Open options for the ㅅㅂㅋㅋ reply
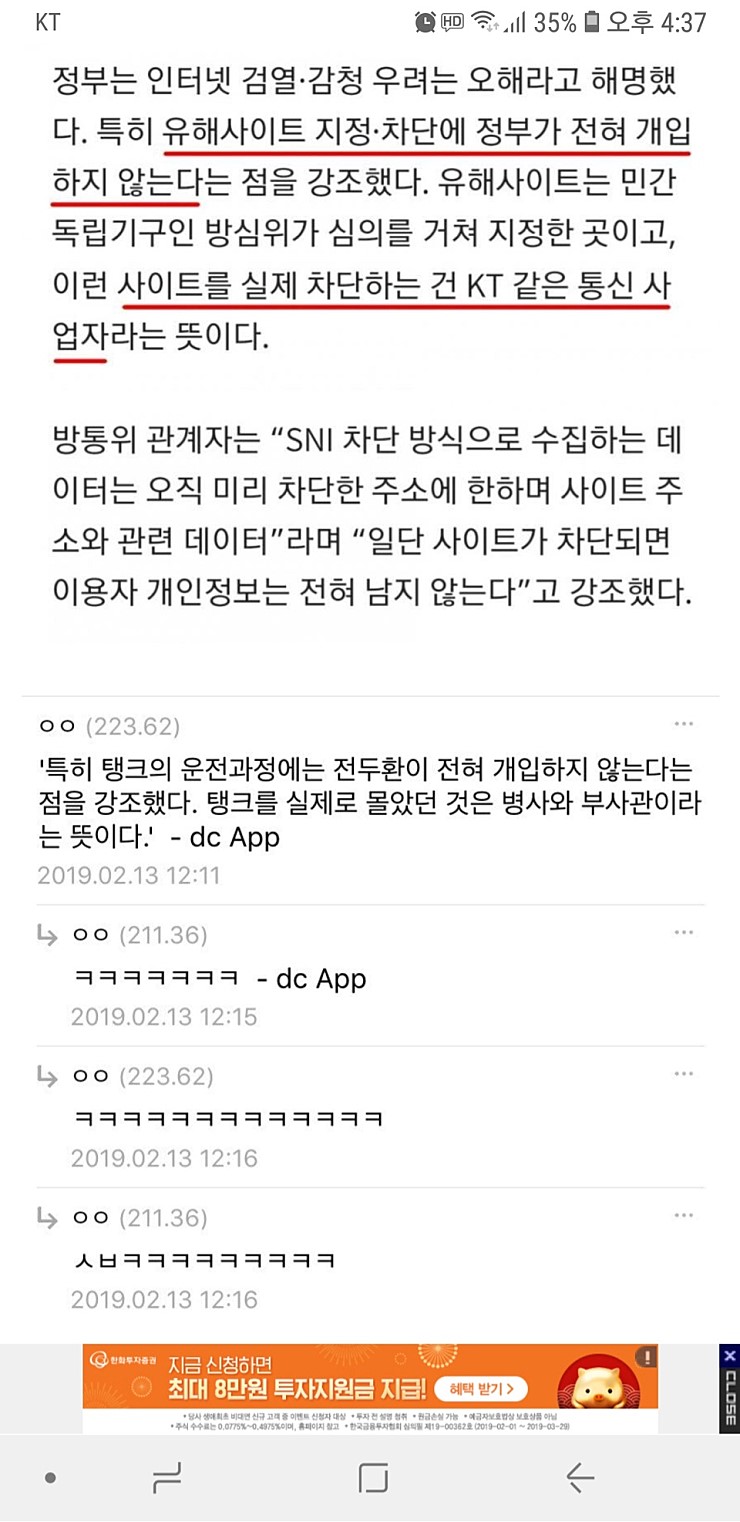 [683, 1216]
